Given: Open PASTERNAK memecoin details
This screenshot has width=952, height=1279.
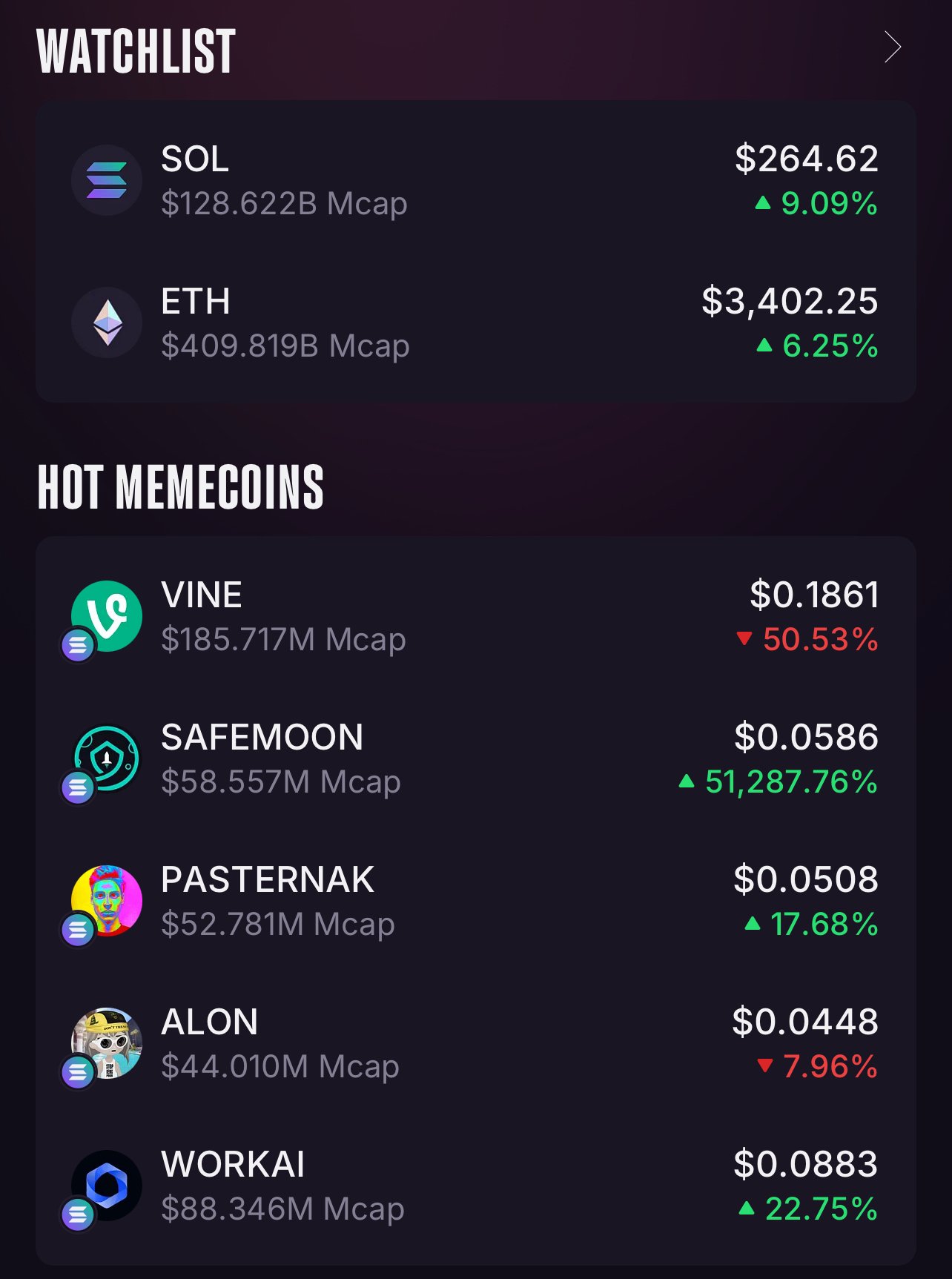Looking at the screenshot, I should [x=475, y=901].
